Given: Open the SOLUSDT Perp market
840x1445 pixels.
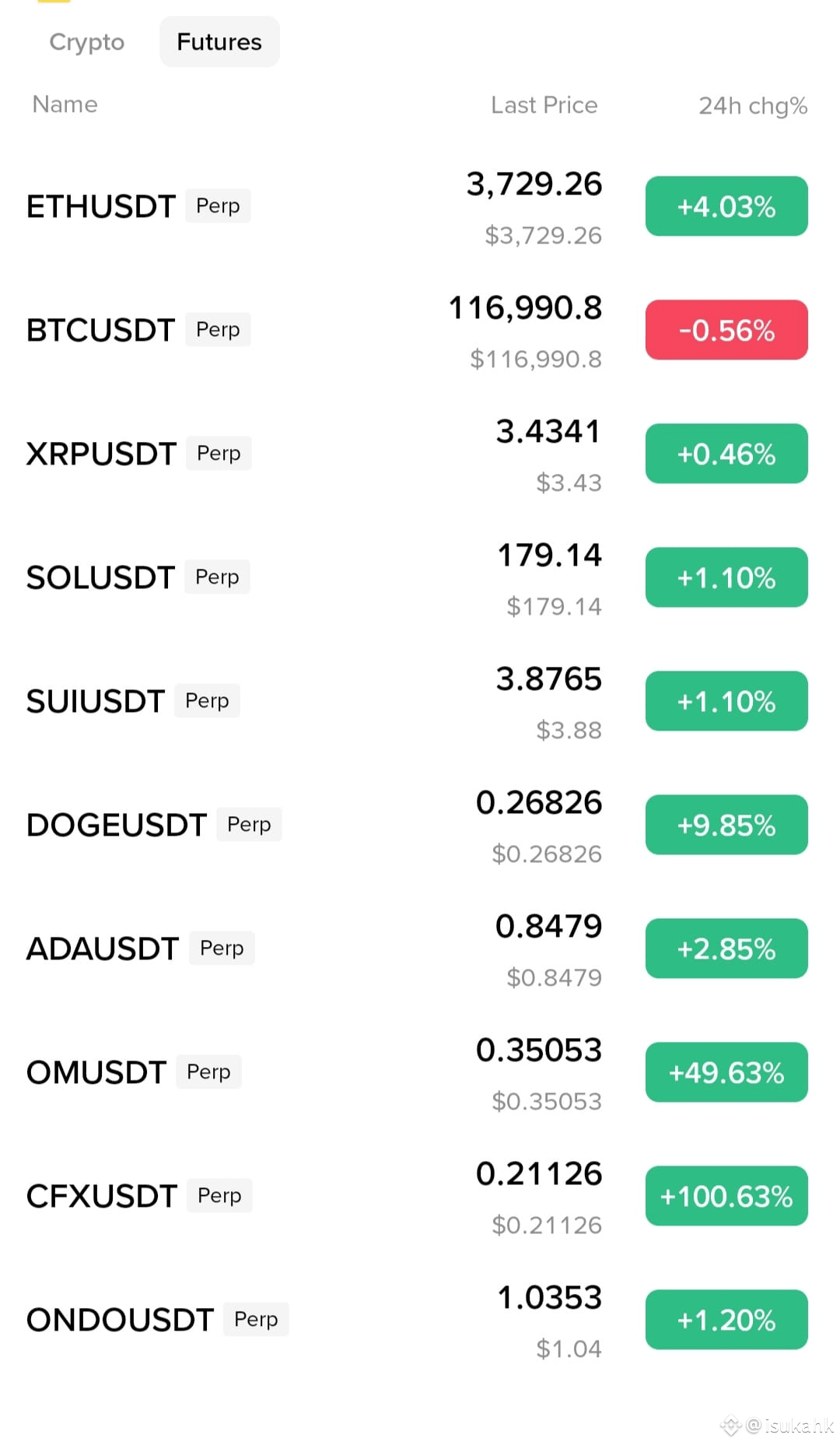Looking at the screenshot, I should [x=420, y=578].
